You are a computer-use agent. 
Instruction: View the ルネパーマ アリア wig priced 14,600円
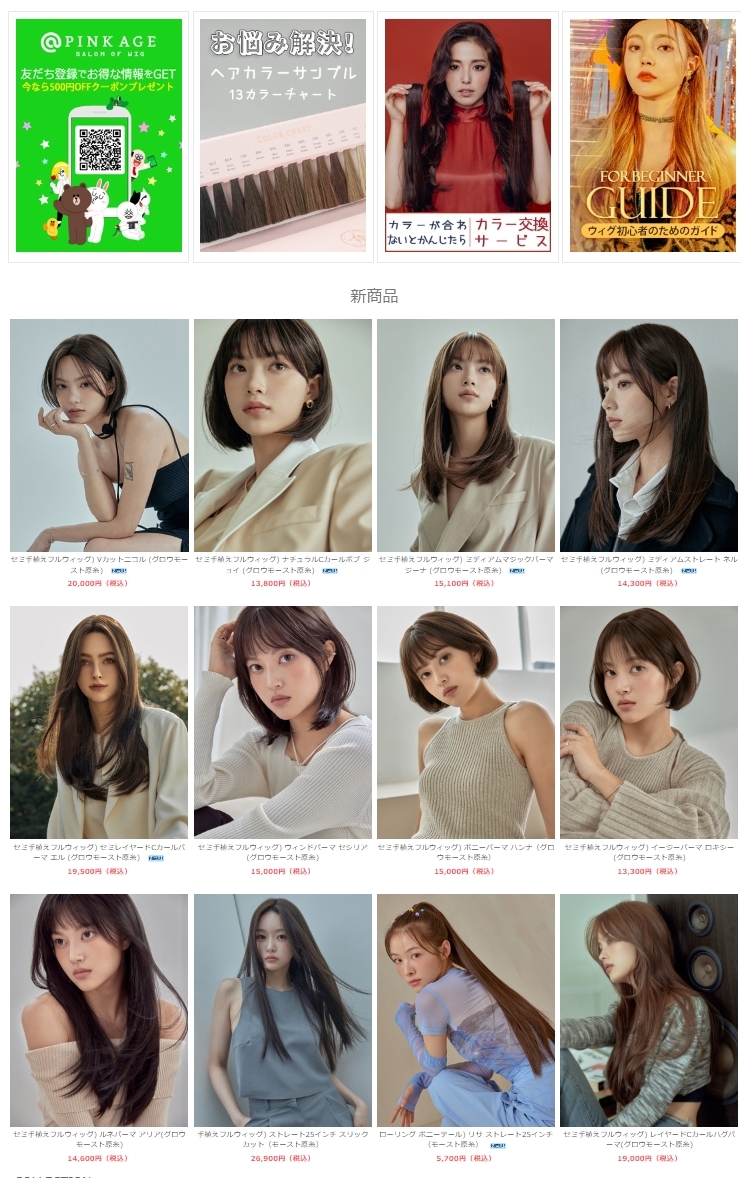[99, 1010]
